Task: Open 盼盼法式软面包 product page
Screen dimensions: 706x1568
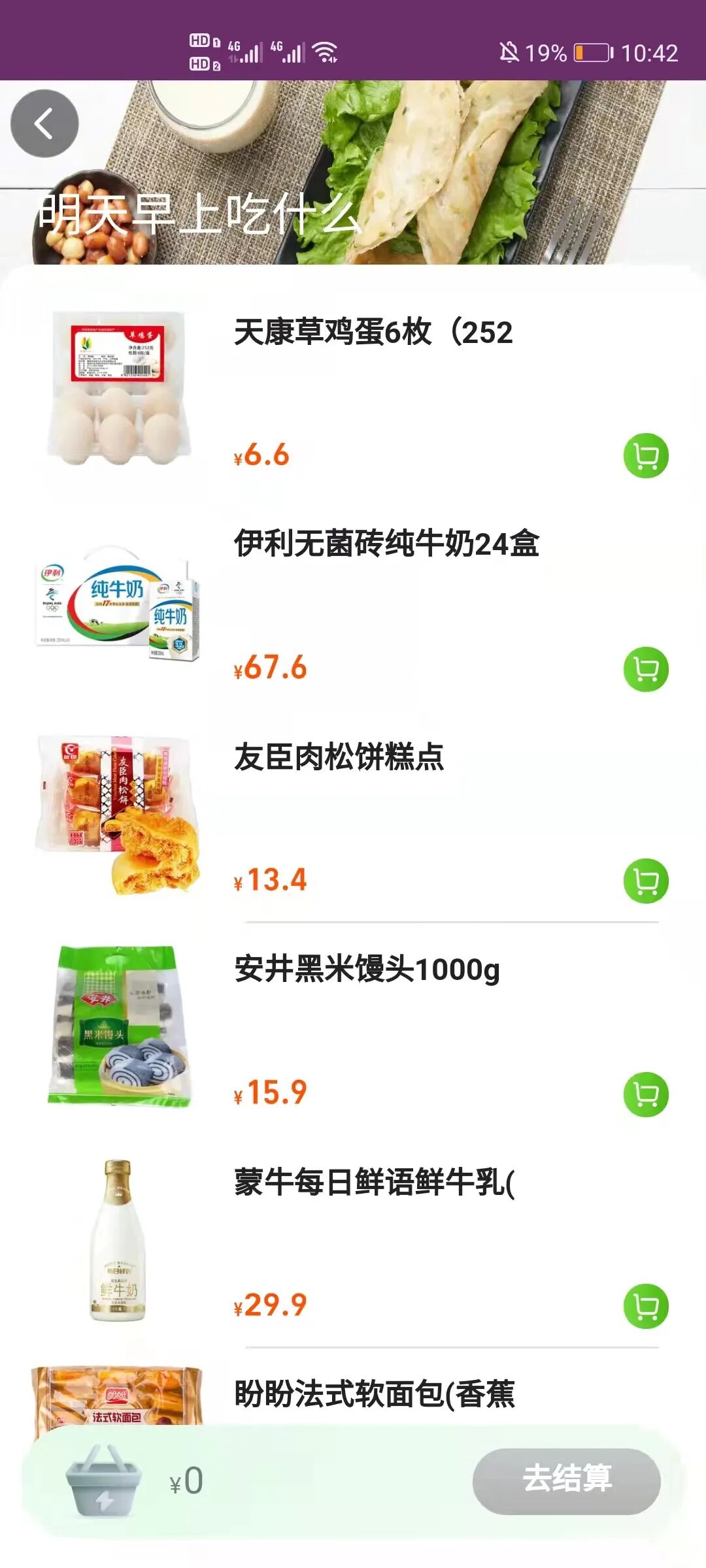Action: pos(375,1394)
